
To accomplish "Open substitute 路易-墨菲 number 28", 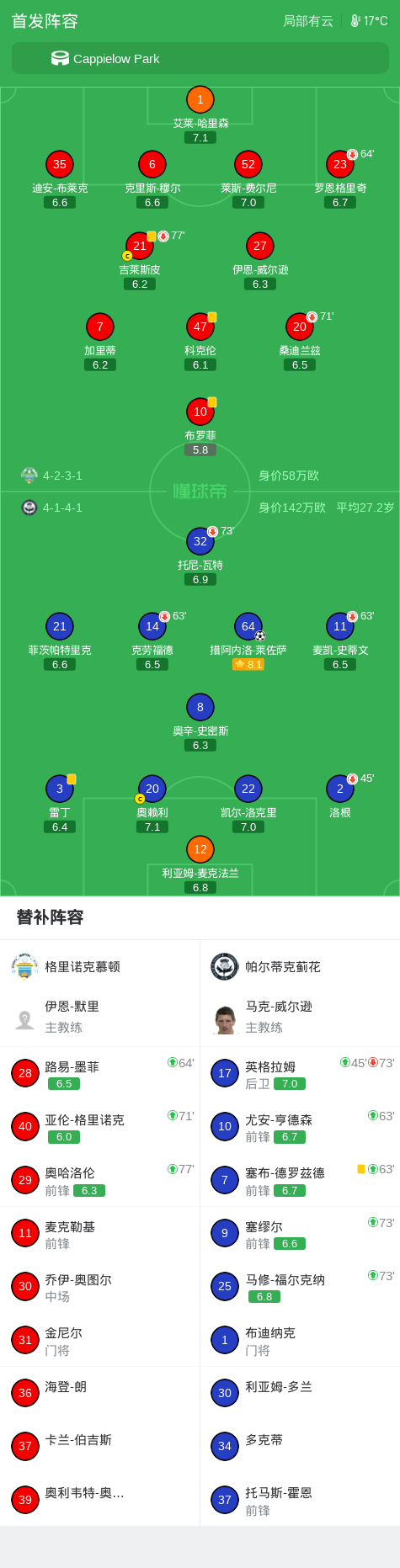I will click(100, 1073).
